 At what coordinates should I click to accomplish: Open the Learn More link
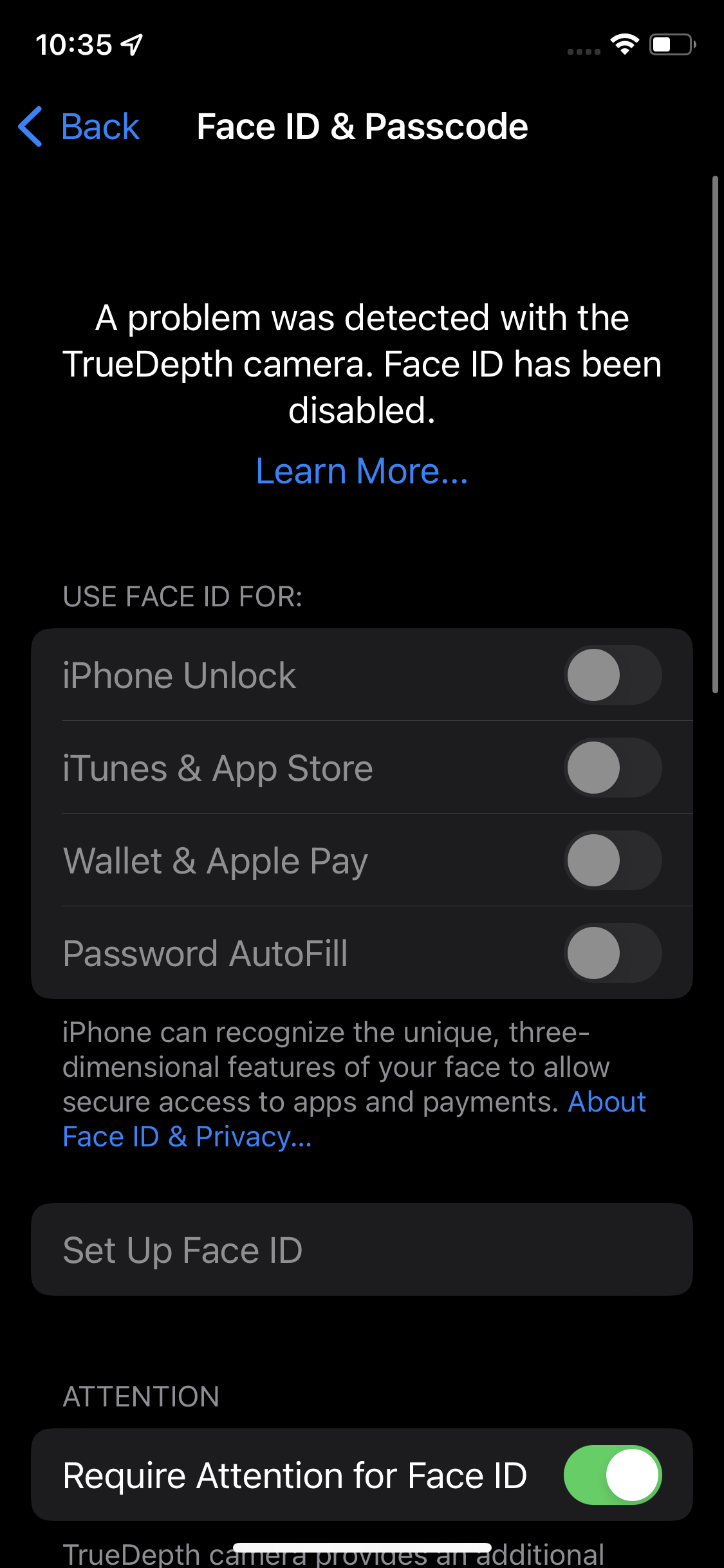(362, 471)
